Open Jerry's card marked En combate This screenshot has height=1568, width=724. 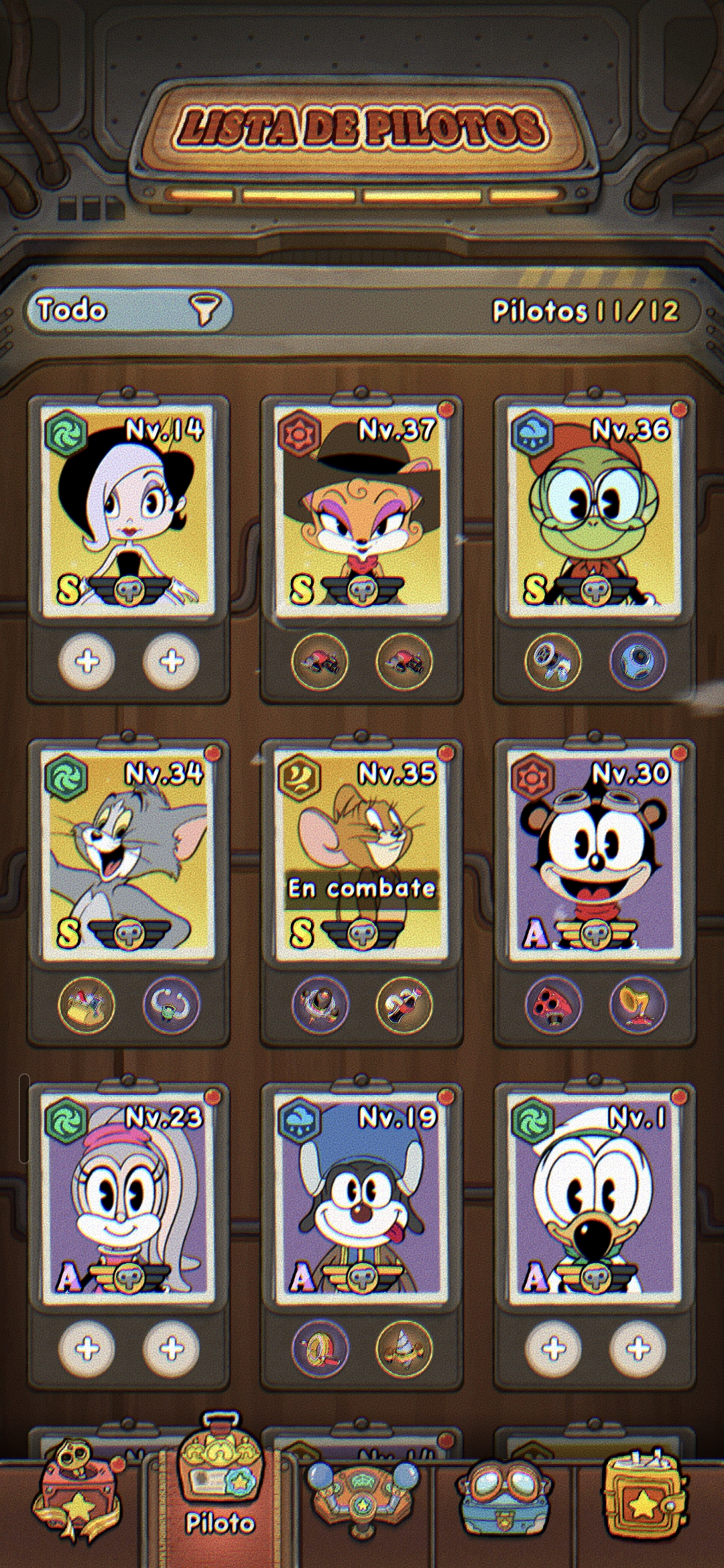pyautogui.click(x=361, y=854)
